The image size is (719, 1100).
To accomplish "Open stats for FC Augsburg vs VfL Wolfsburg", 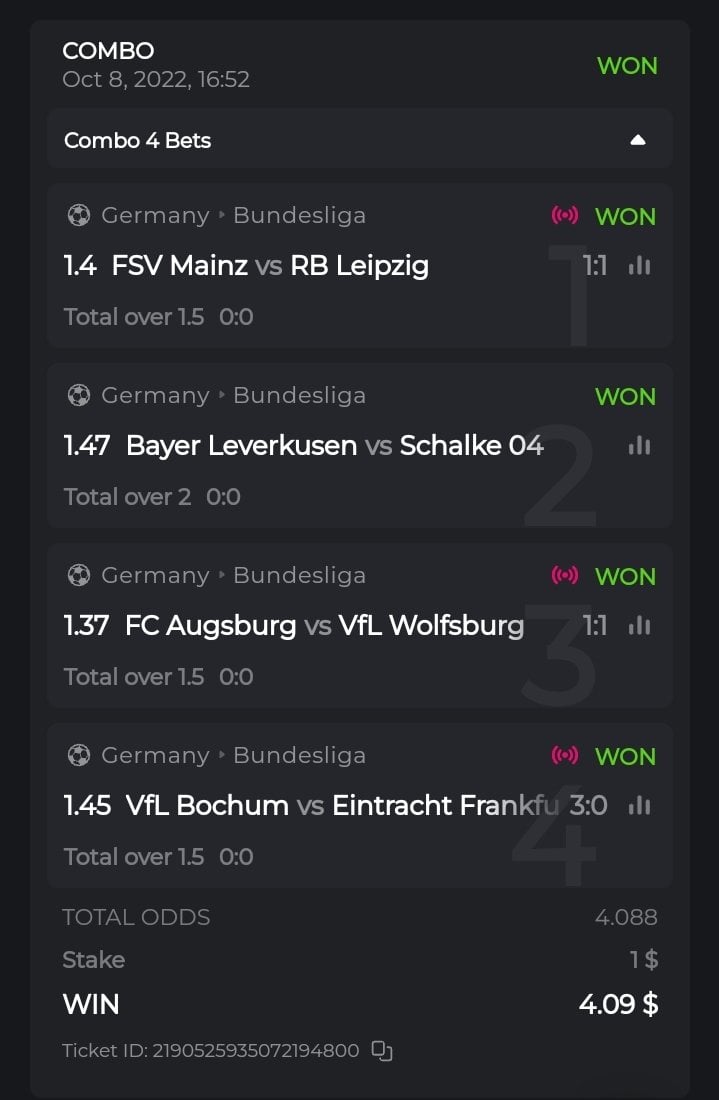I will [x=639, y=626].
